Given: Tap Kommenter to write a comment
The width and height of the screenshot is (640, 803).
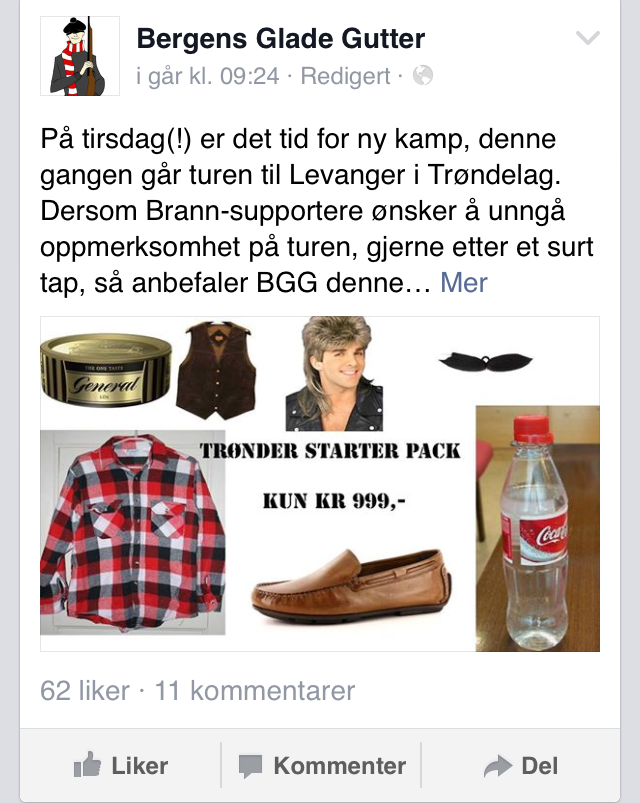Looking at the screenshot, I should tap(322, 766).
